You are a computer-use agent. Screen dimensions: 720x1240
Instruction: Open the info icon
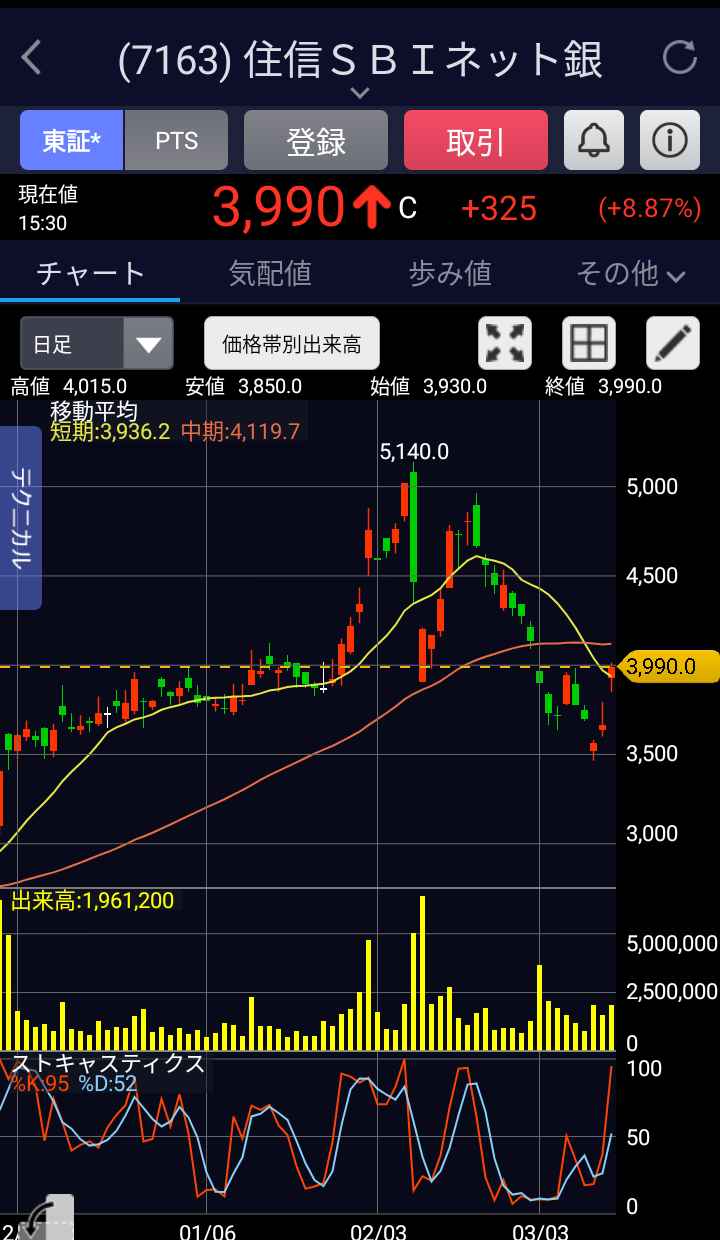point(670,140)
